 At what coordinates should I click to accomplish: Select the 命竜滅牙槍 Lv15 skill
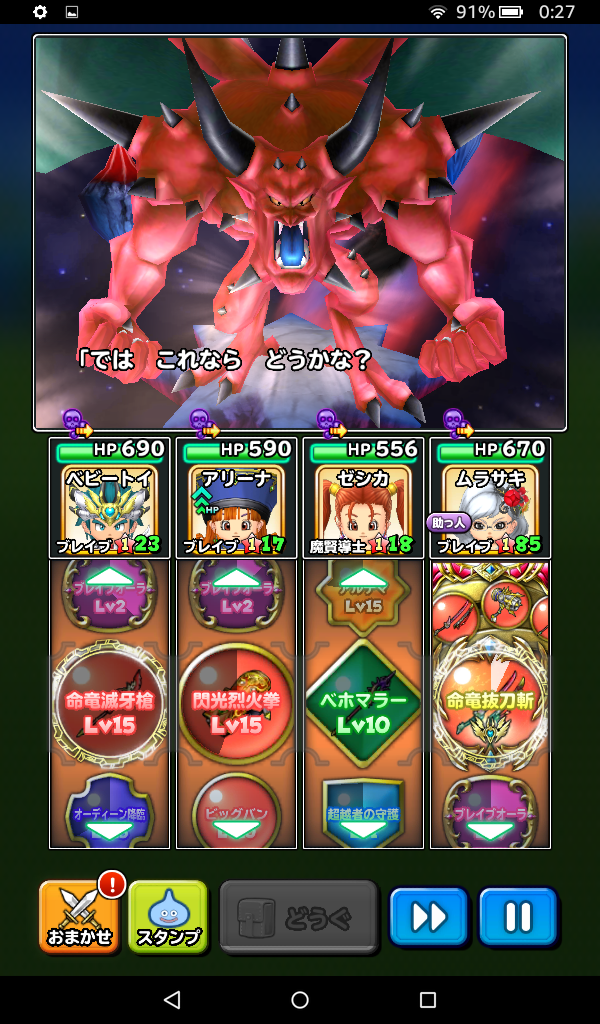coord(109,705)
